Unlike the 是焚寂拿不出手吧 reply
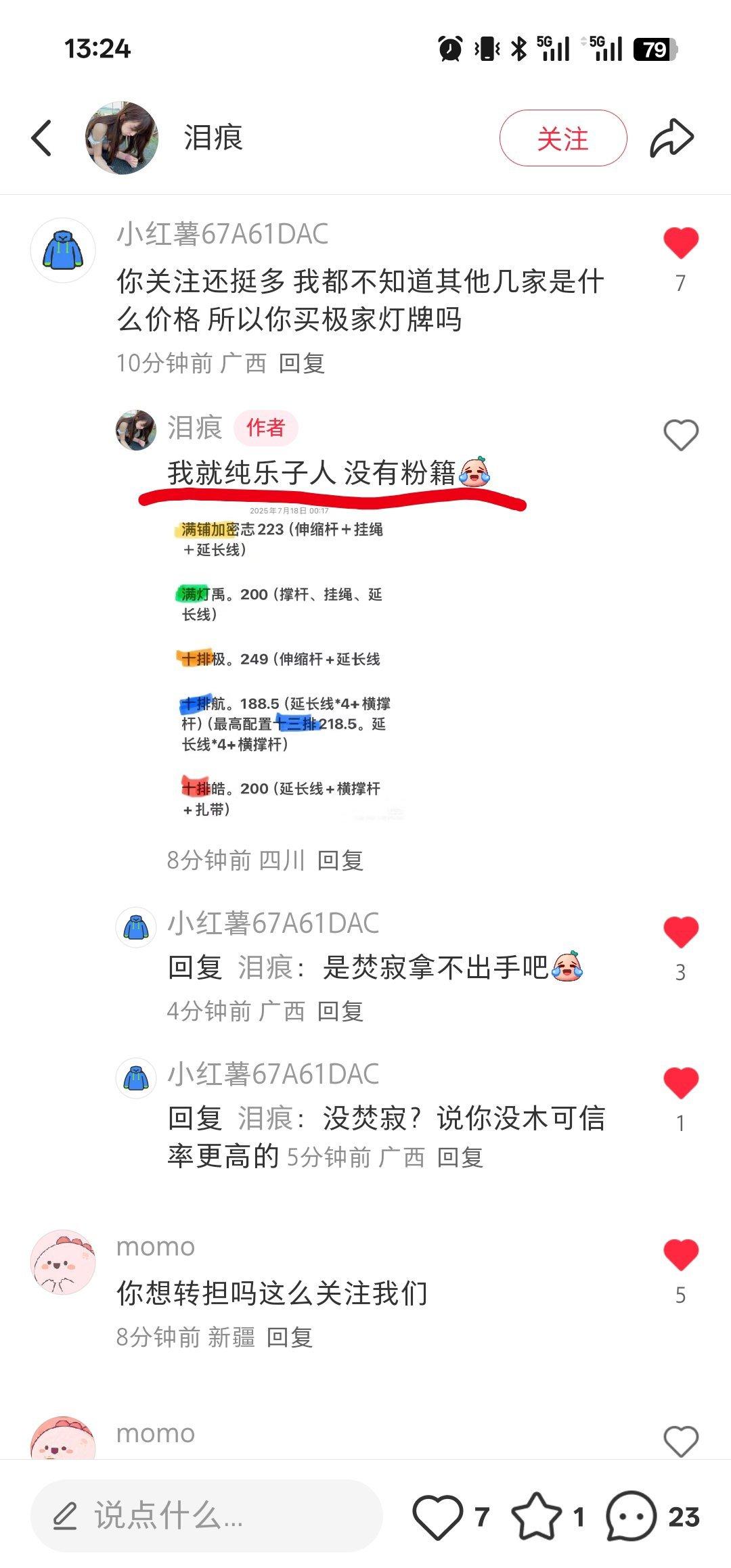Screen dimensions: 731x1568 (x=680, y=932)
